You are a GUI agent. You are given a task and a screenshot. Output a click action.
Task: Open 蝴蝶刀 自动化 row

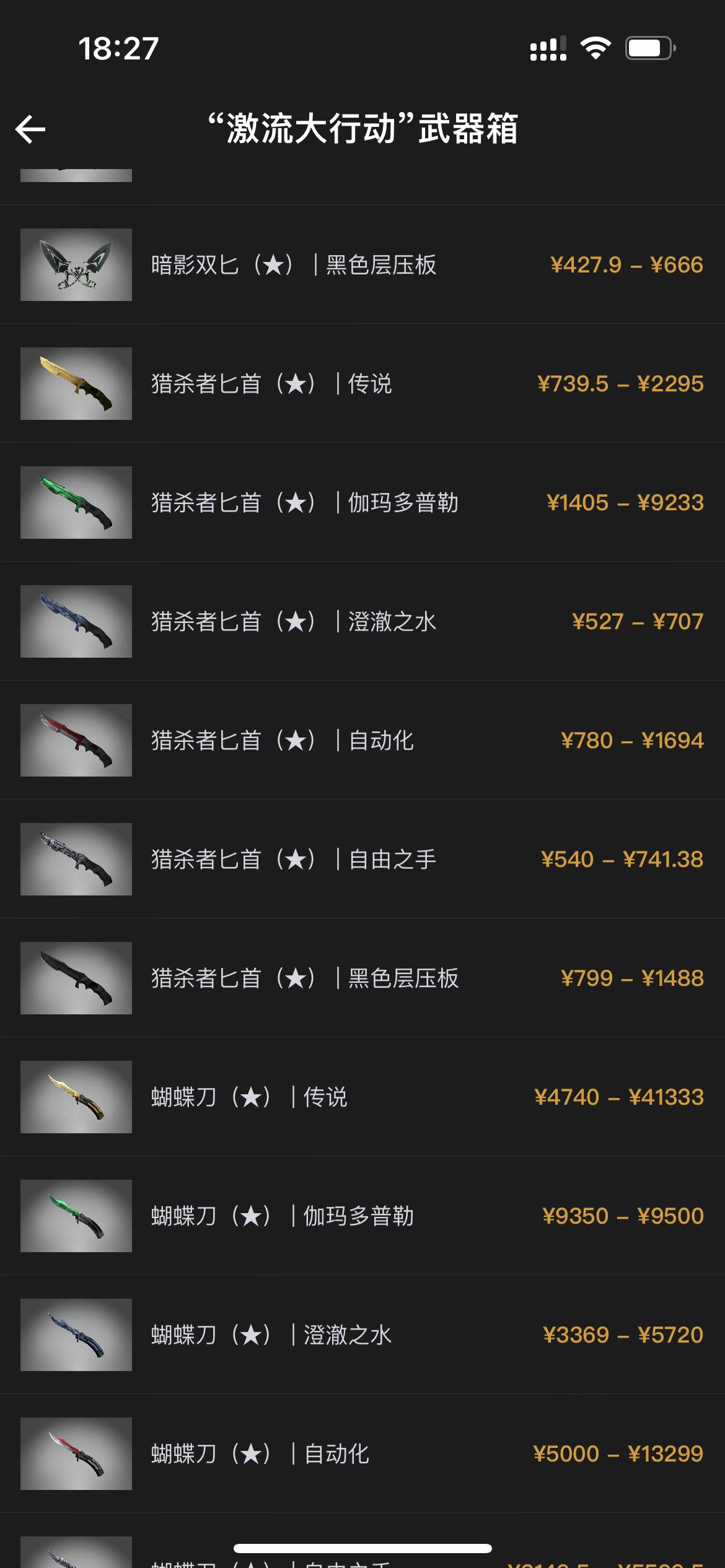362,1454
